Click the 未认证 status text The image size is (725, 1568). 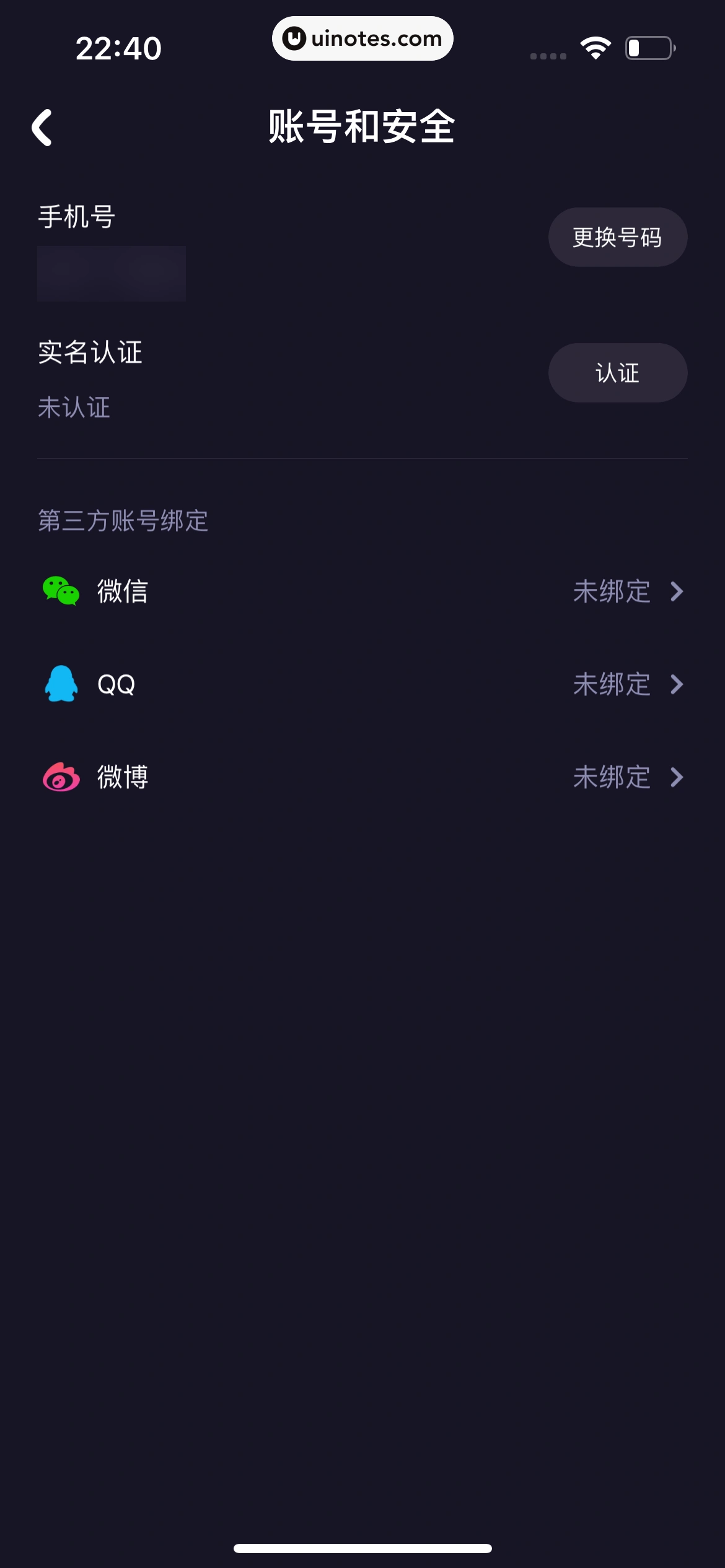point(74,407)
